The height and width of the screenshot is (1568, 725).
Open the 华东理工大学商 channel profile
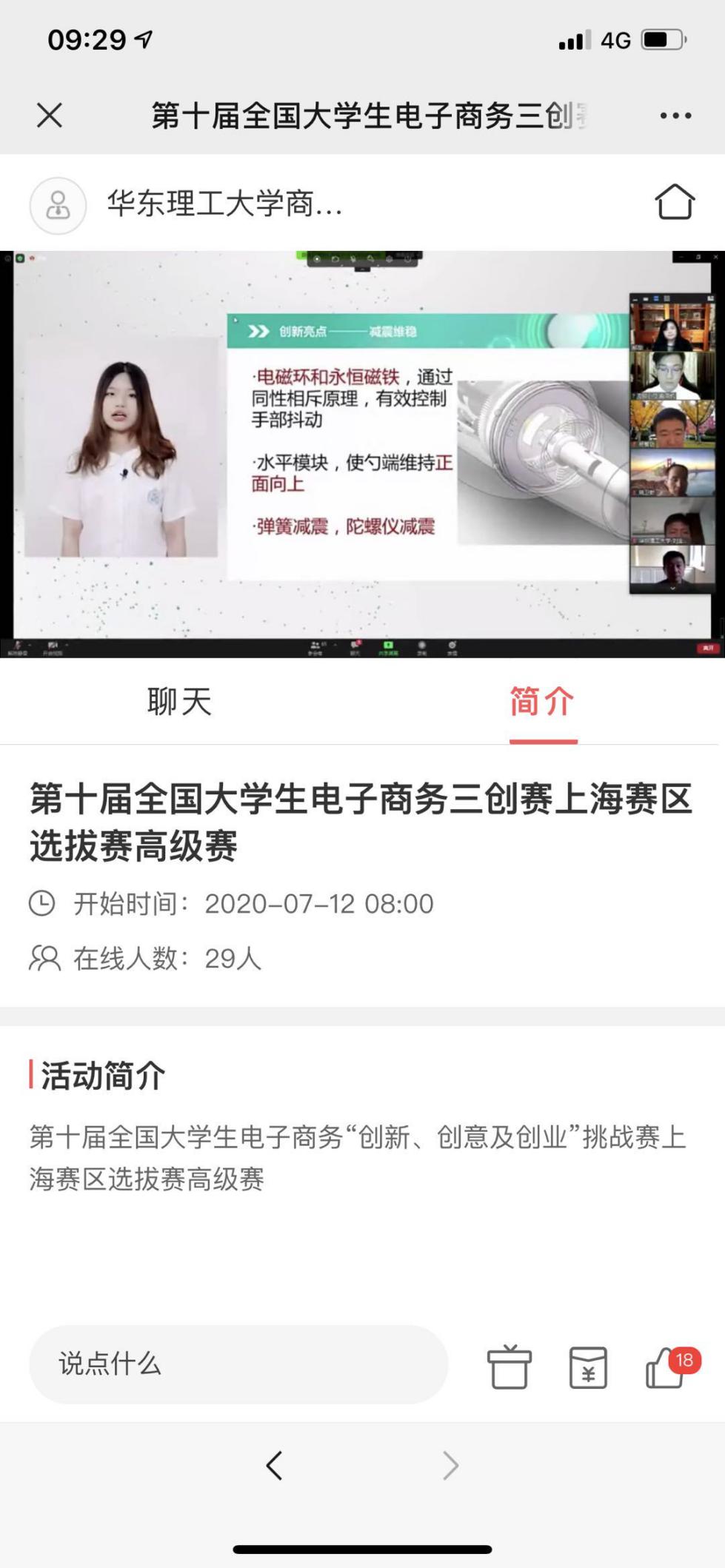[187, 204]
